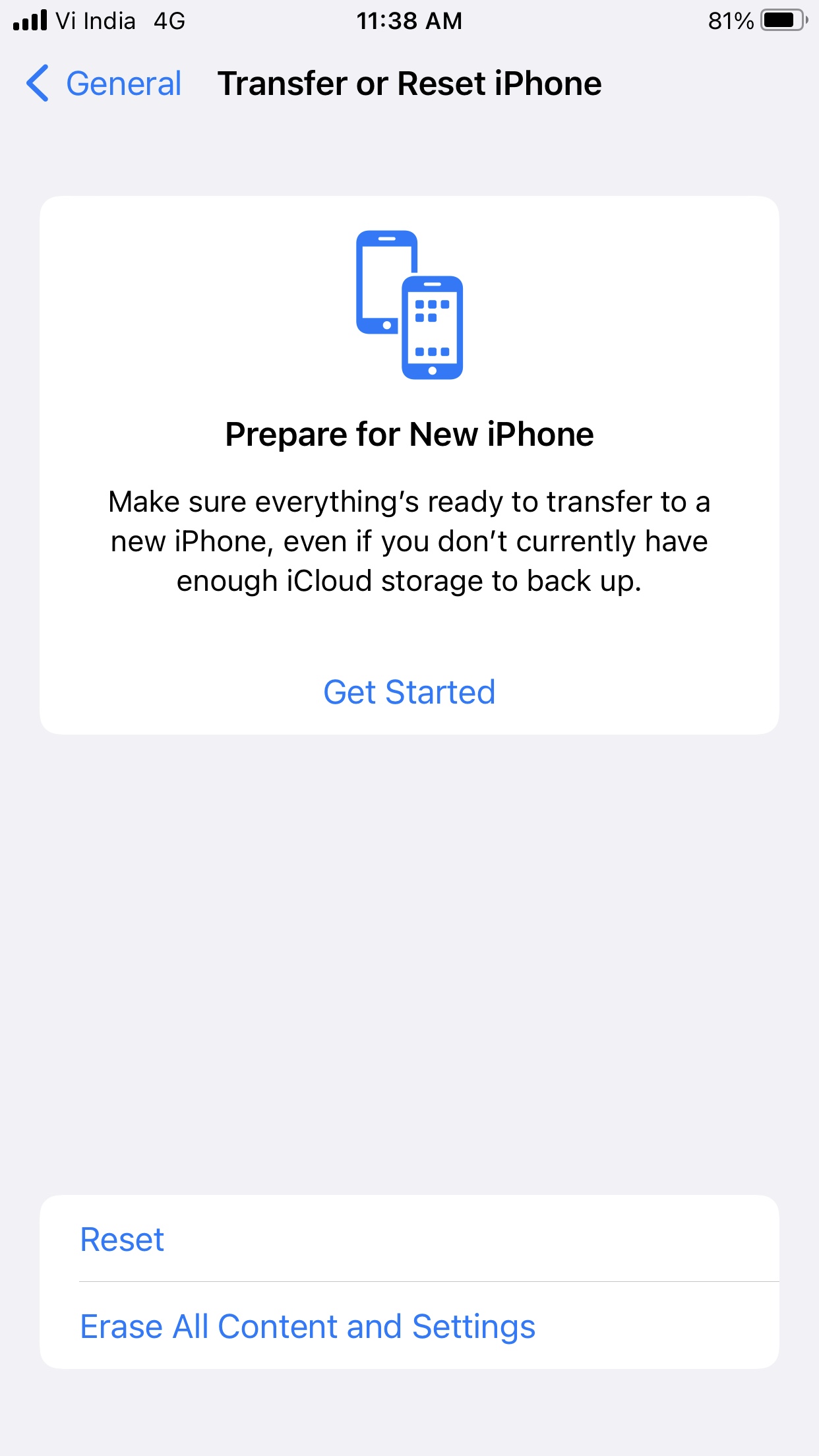Tap the cellular signal strength bars

30,20
